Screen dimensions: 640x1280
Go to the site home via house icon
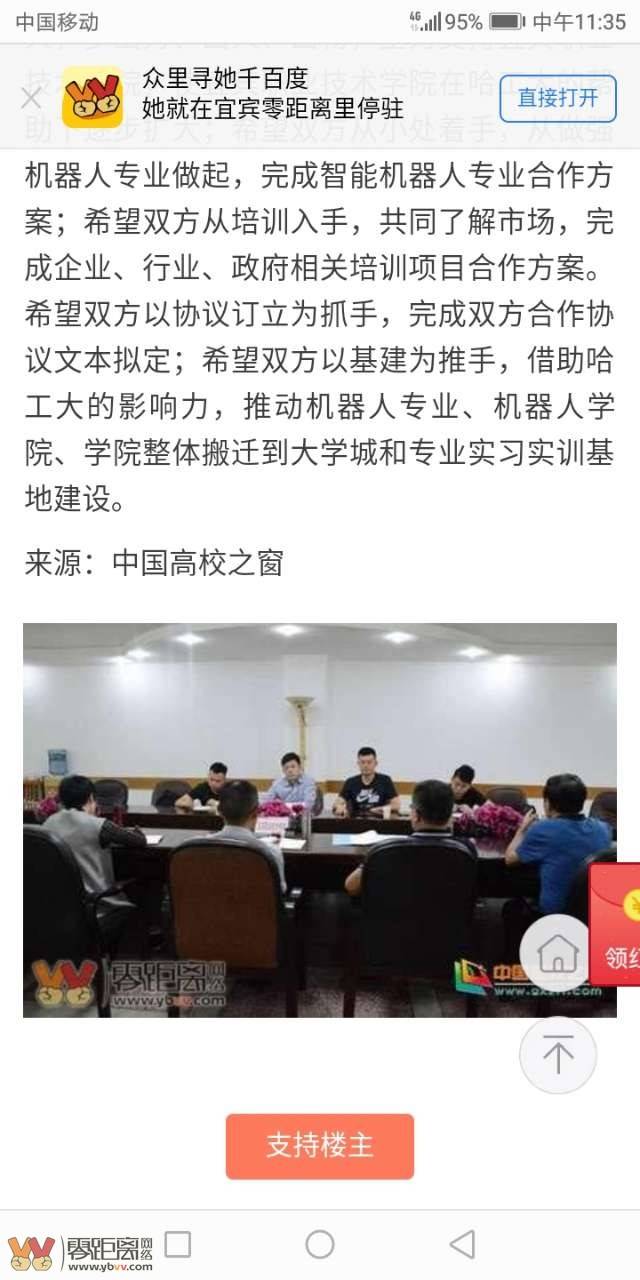[x=558, y=953]
